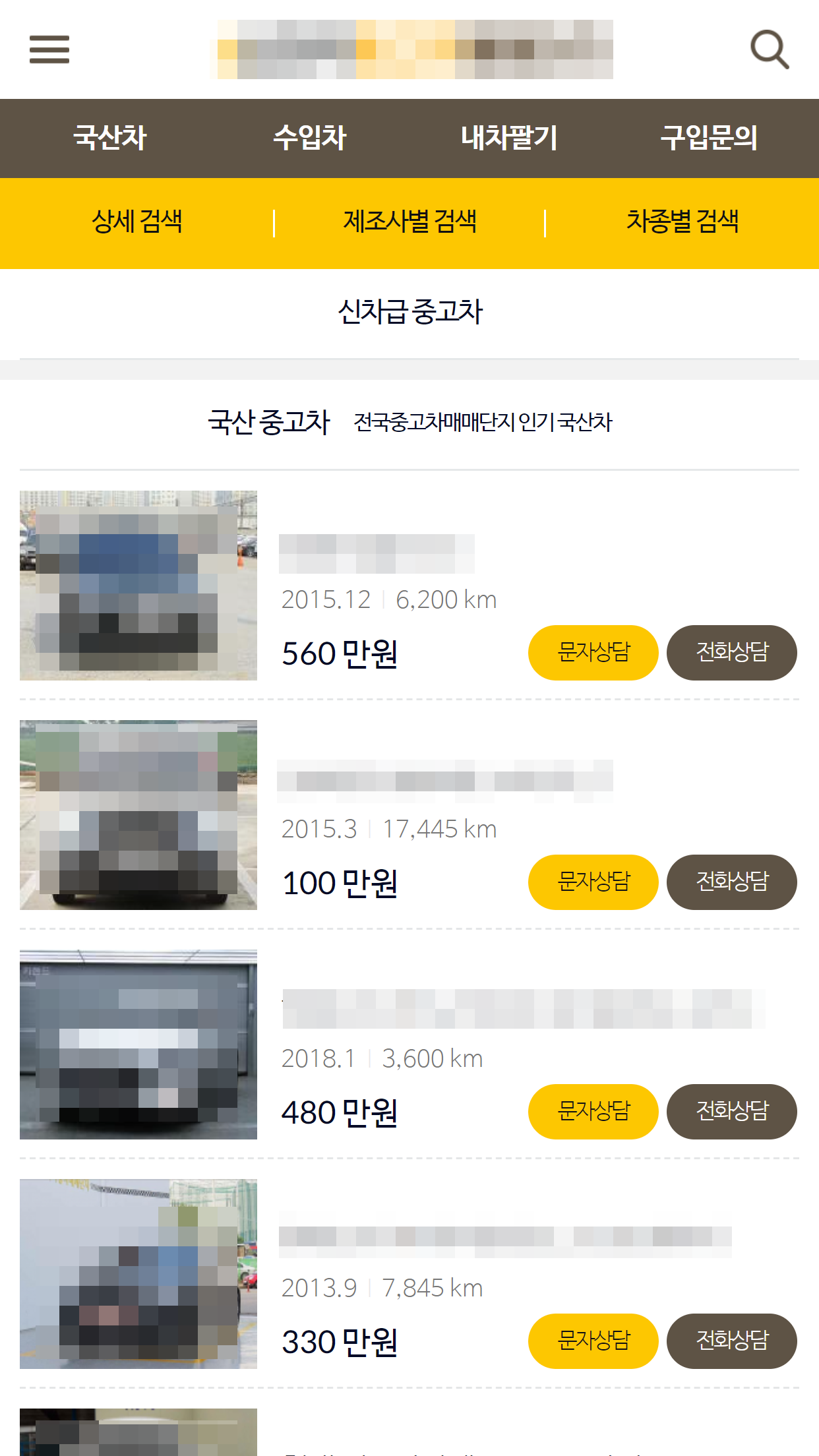Open the hamburger menu
819x1456 pixels.
pos(49,49)
